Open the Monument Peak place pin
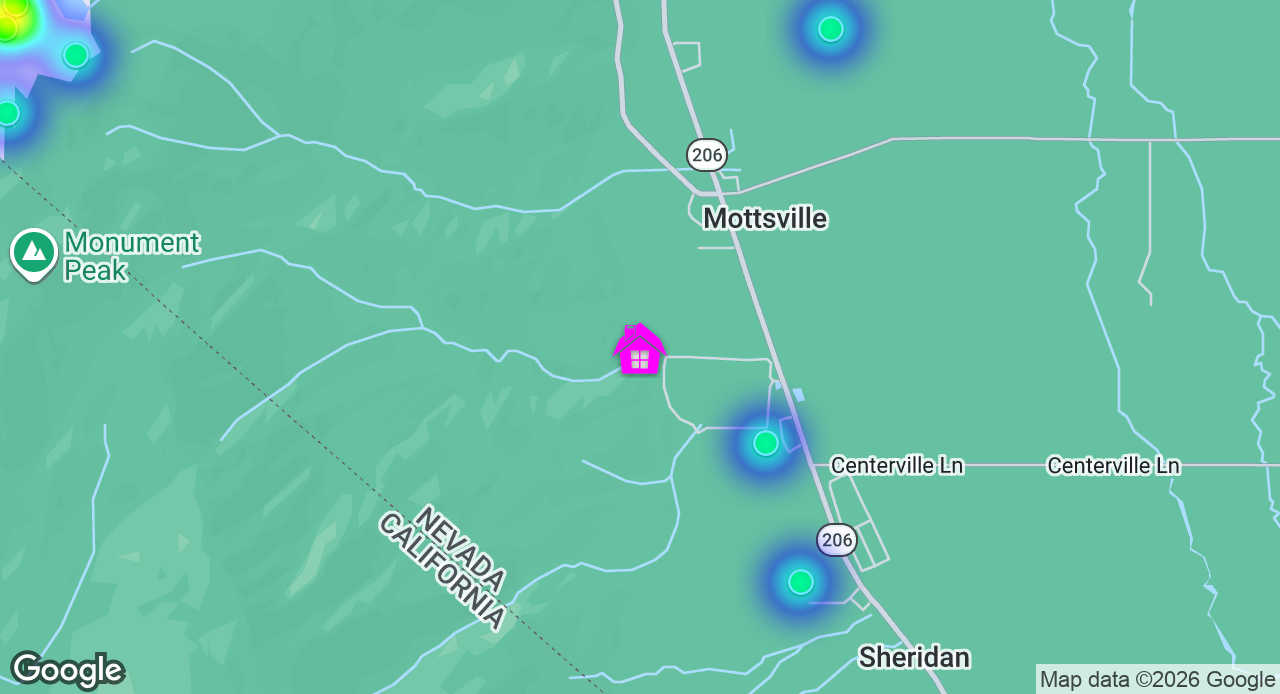Image resolution: width=1280 pixels, height=694 pixels. 34,253
